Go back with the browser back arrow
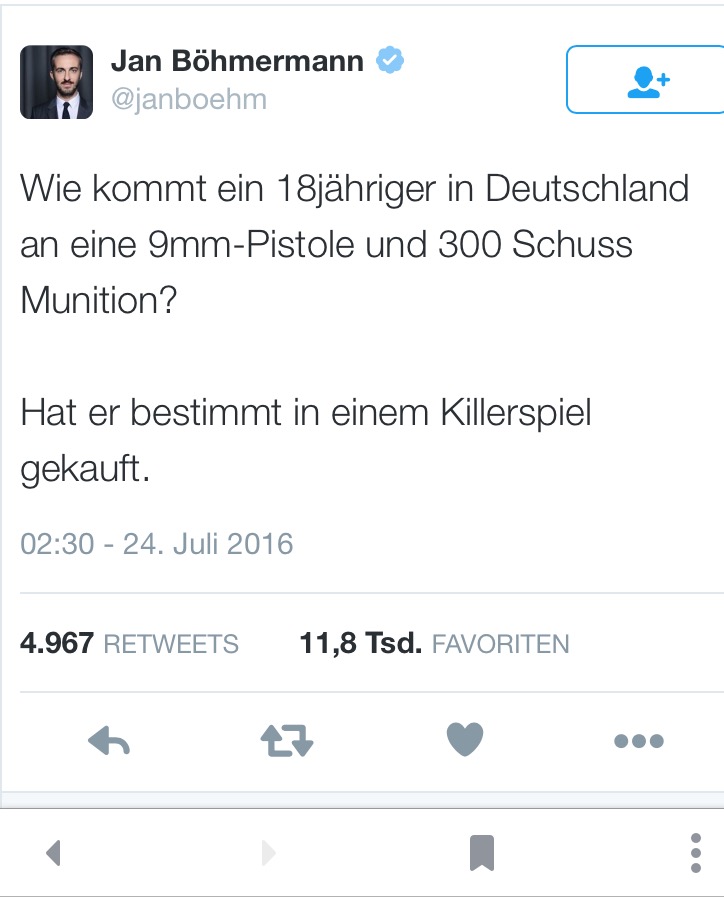Screen dimensions: 724x897 54,853
